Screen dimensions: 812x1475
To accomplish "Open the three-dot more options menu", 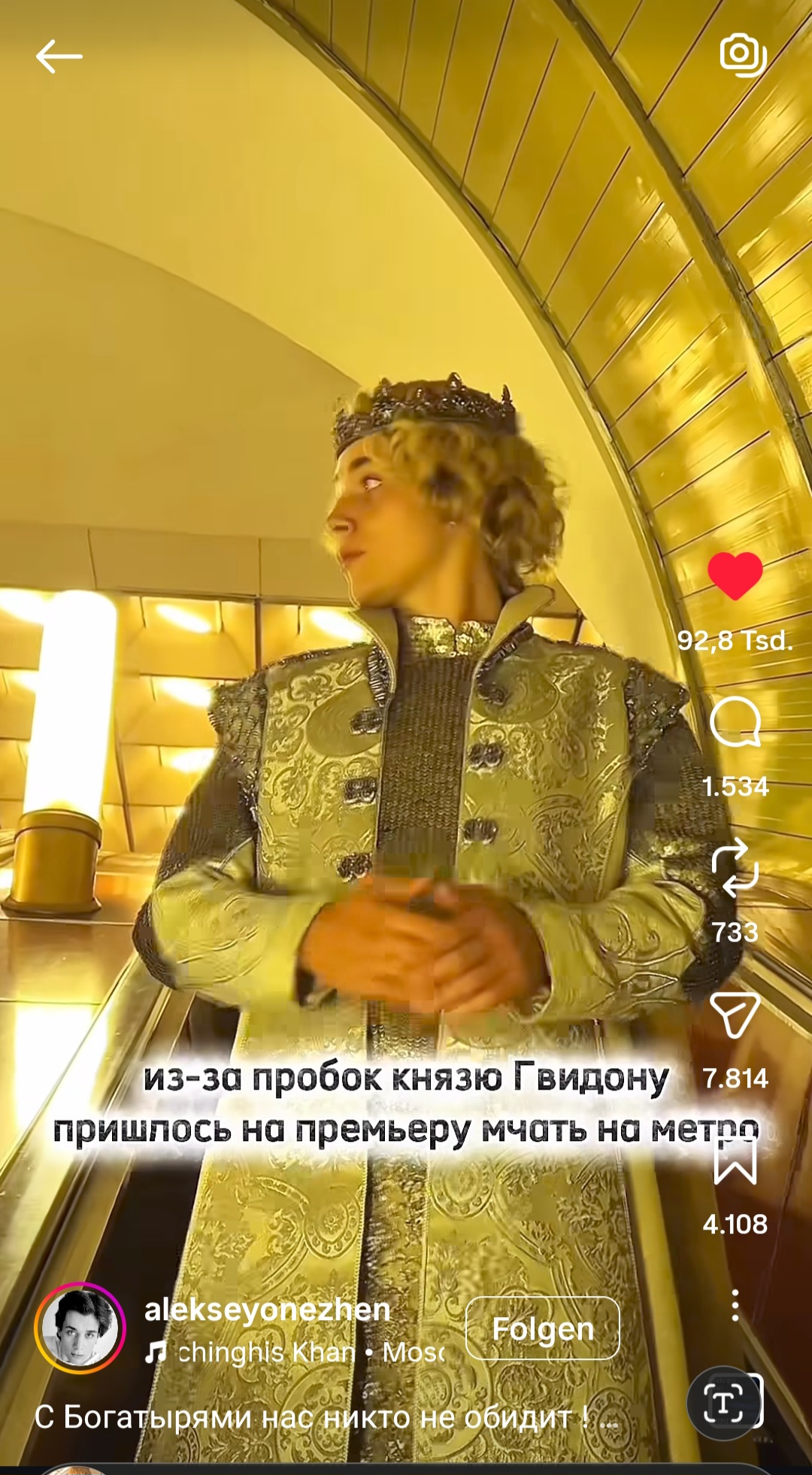I will [x=735, y=1305].
